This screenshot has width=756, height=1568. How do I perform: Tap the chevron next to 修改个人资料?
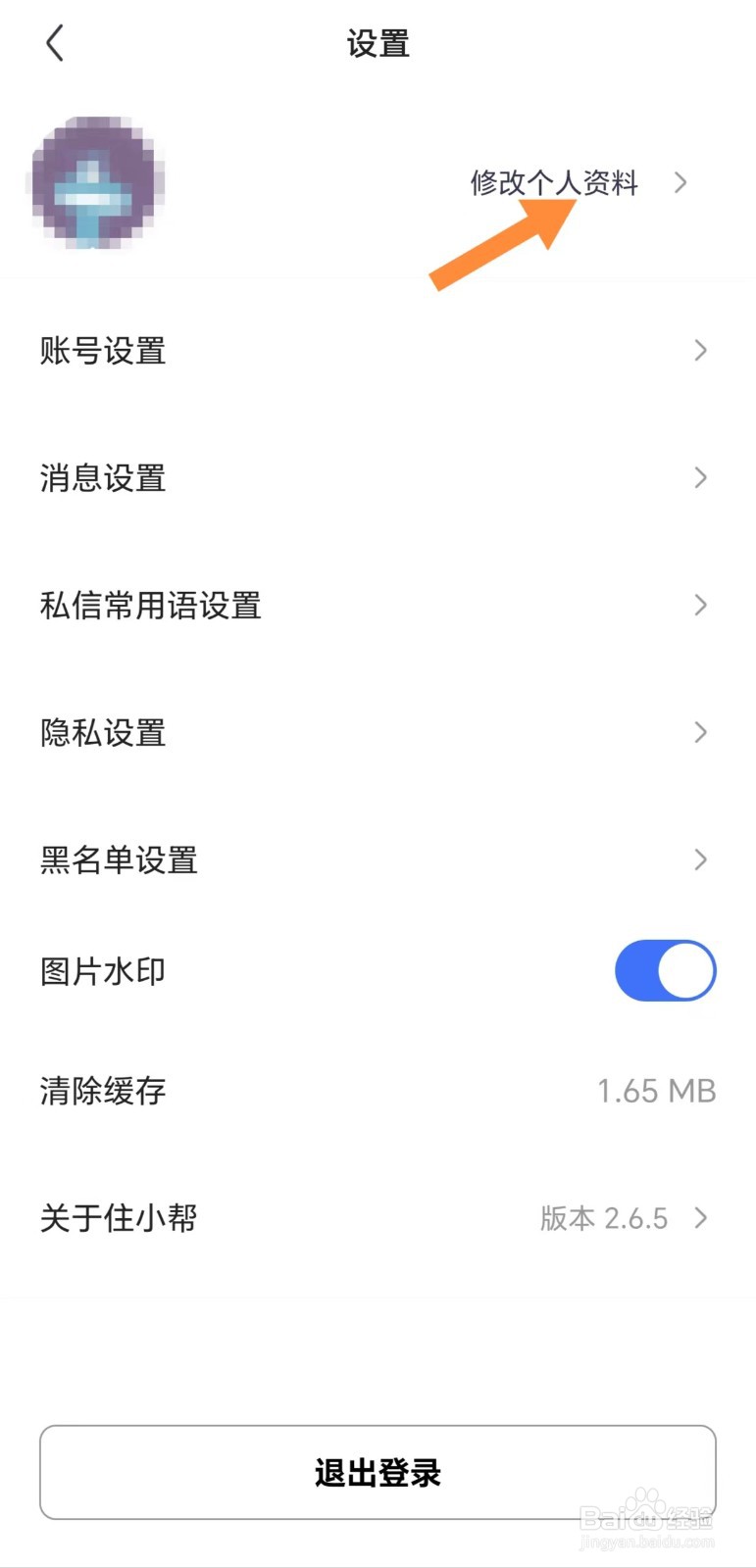pyautogui.click(x=681, y=182)
